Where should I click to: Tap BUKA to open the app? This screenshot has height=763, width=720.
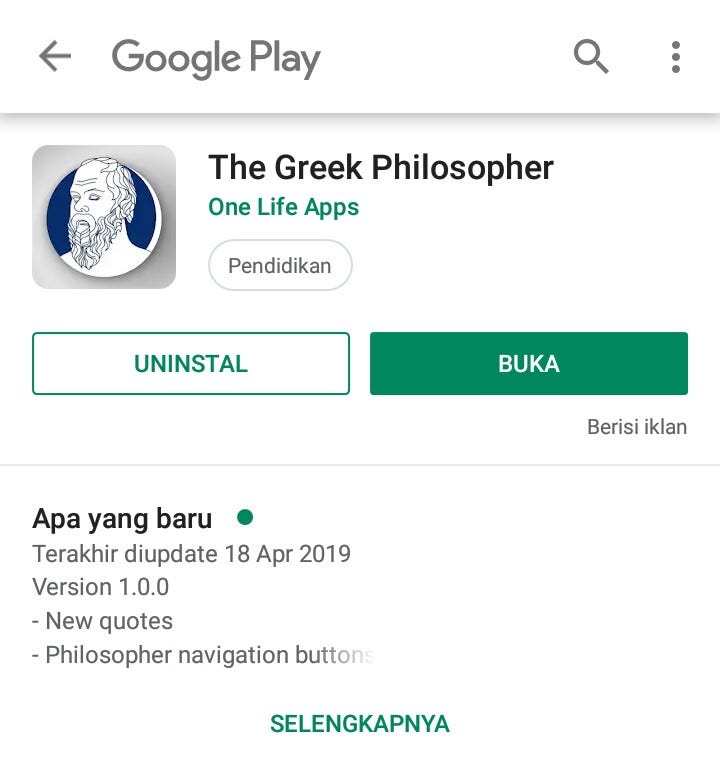[x=528, y=364]
